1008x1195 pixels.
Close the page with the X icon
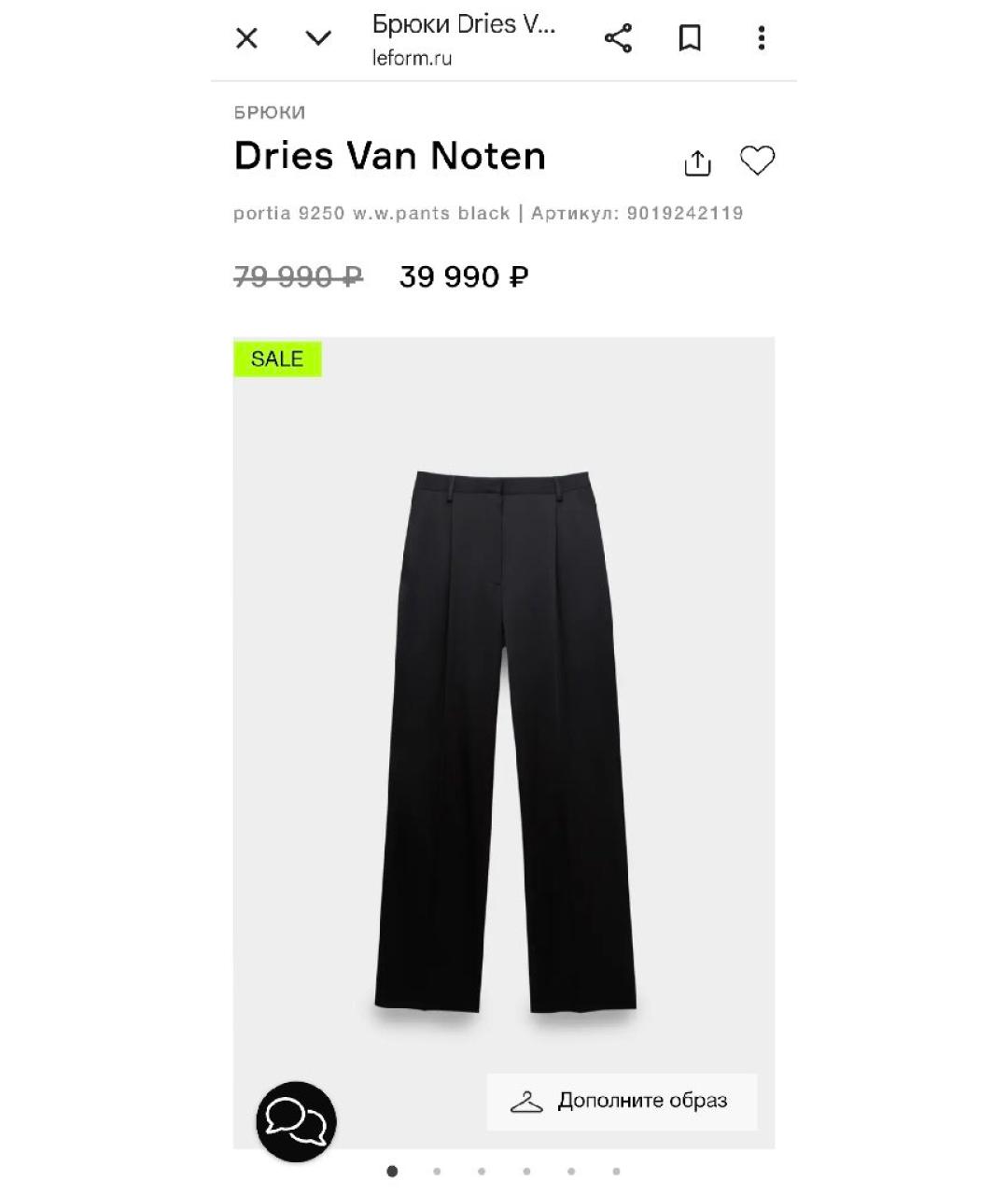tap(246, 37)
